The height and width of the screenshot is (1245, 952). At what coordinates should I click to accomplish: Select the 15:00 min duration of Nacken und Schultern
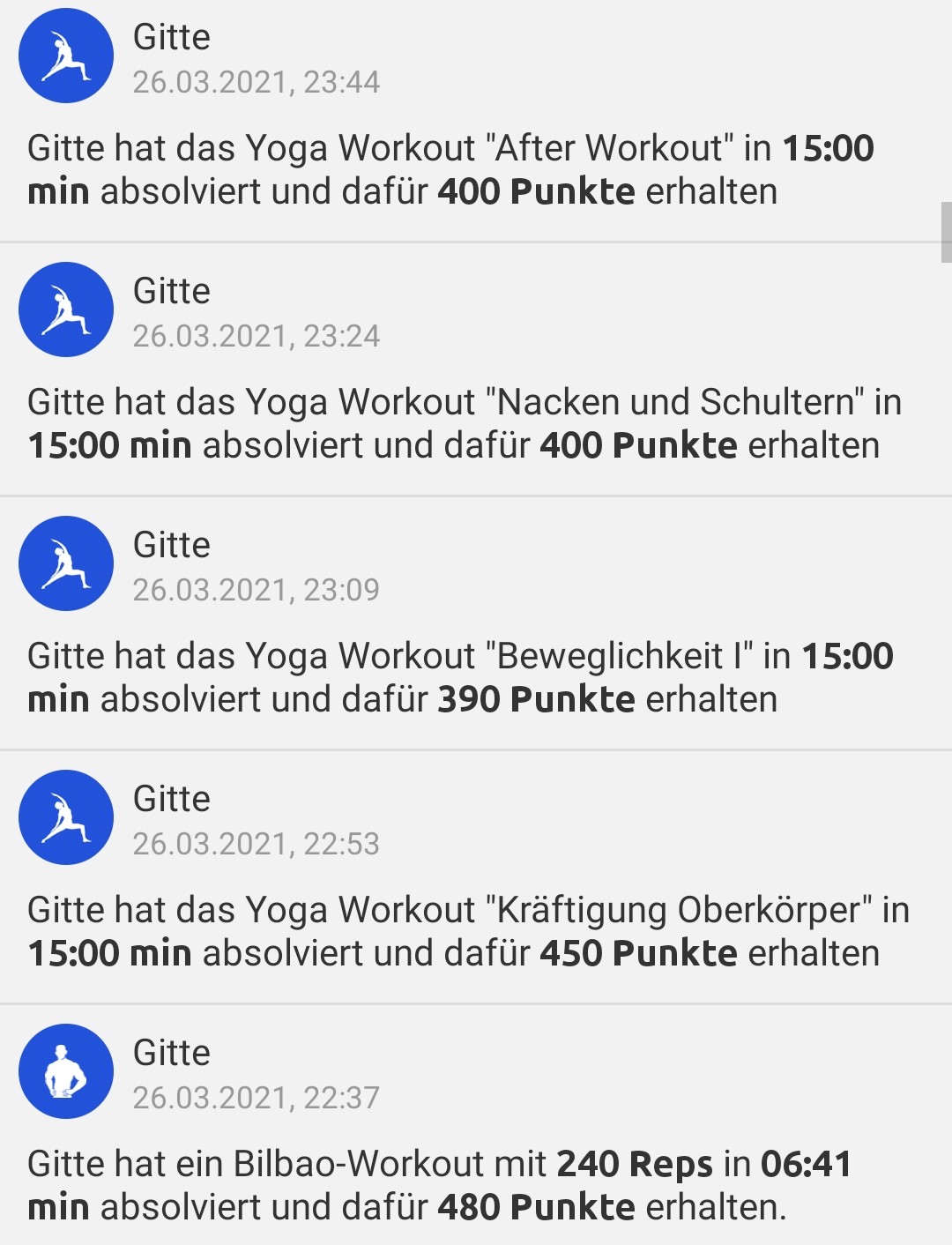113,445
